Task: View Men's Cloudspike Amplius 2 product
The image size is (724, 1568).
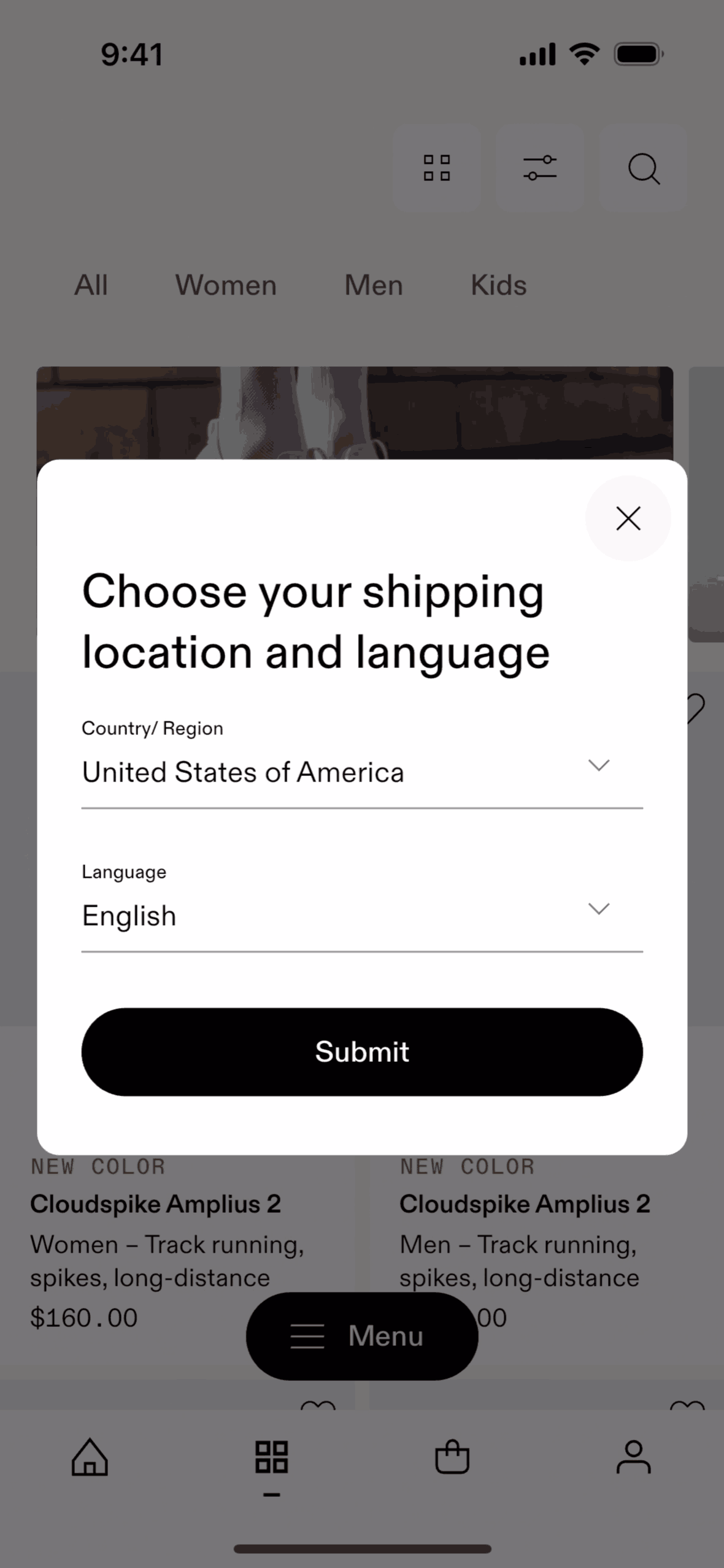Action: (x=525, y=1204)
